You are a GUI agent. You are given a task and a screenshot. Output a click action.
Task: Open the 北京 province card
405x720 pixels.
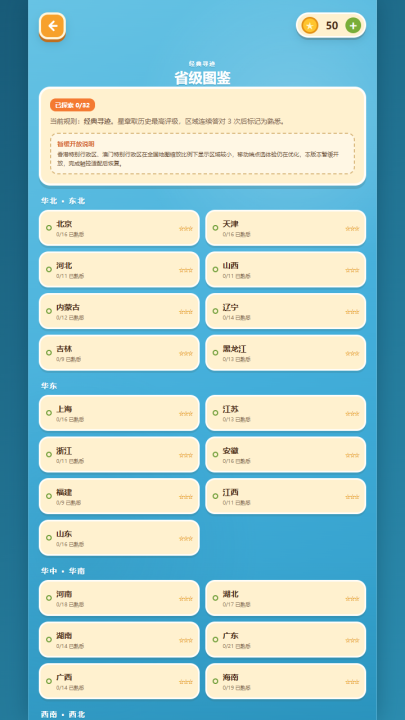(119, 228)
